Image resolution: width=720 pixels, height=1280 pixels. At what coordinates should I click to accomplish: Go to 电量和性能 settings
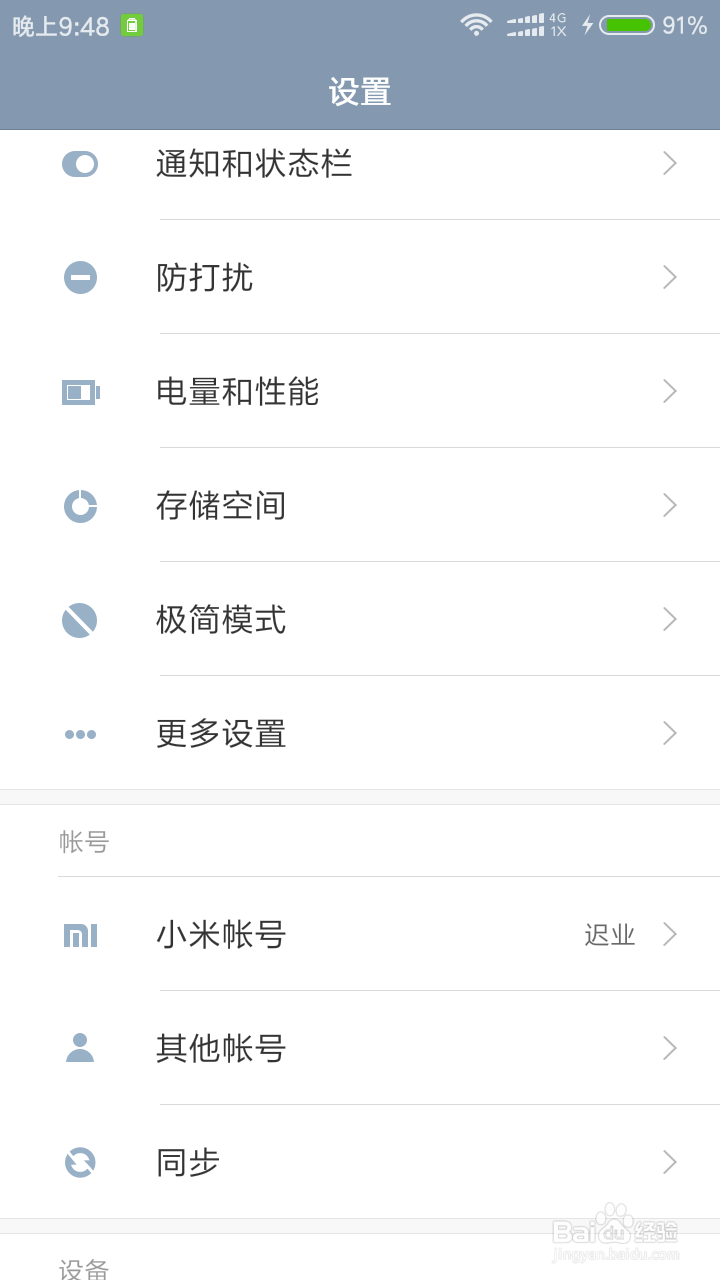pos(360,391)
